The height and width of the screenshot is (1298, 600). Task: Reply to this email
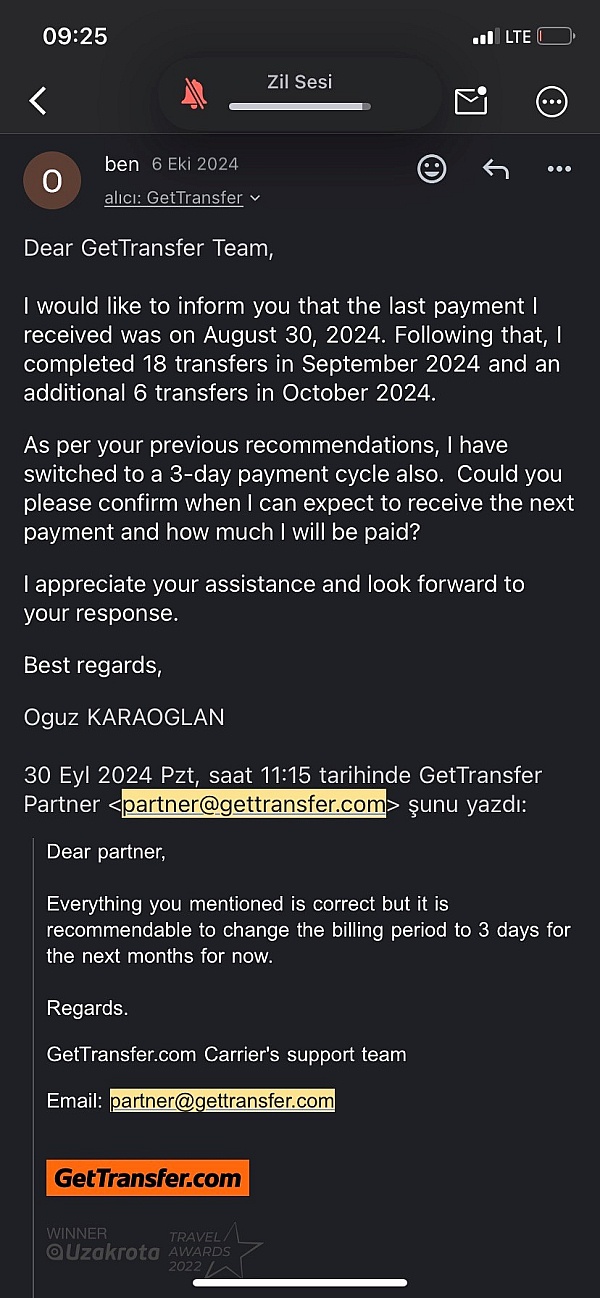(x=496, y=169)
